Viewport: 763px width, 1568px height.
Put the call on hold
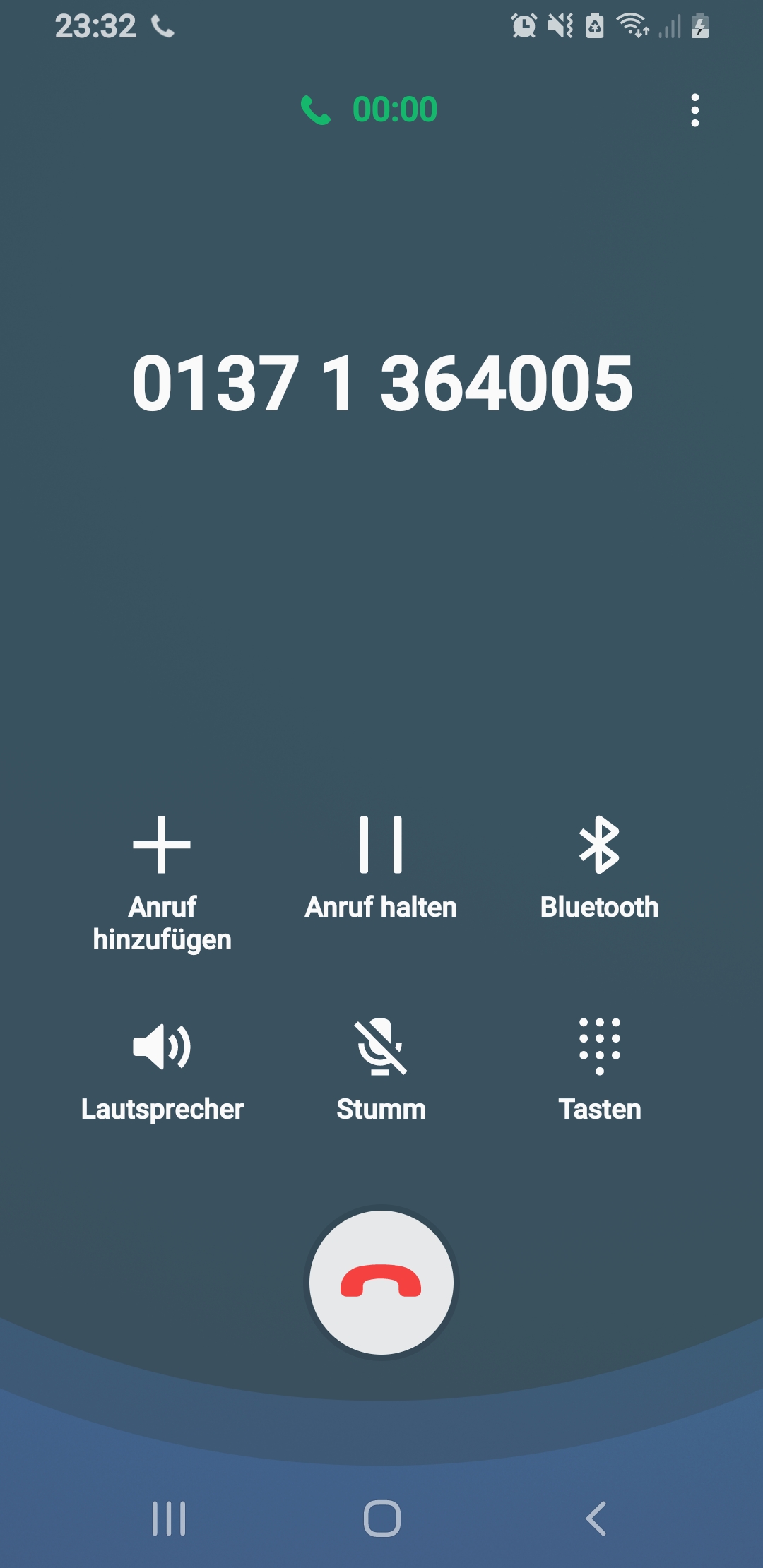[381, 869]
